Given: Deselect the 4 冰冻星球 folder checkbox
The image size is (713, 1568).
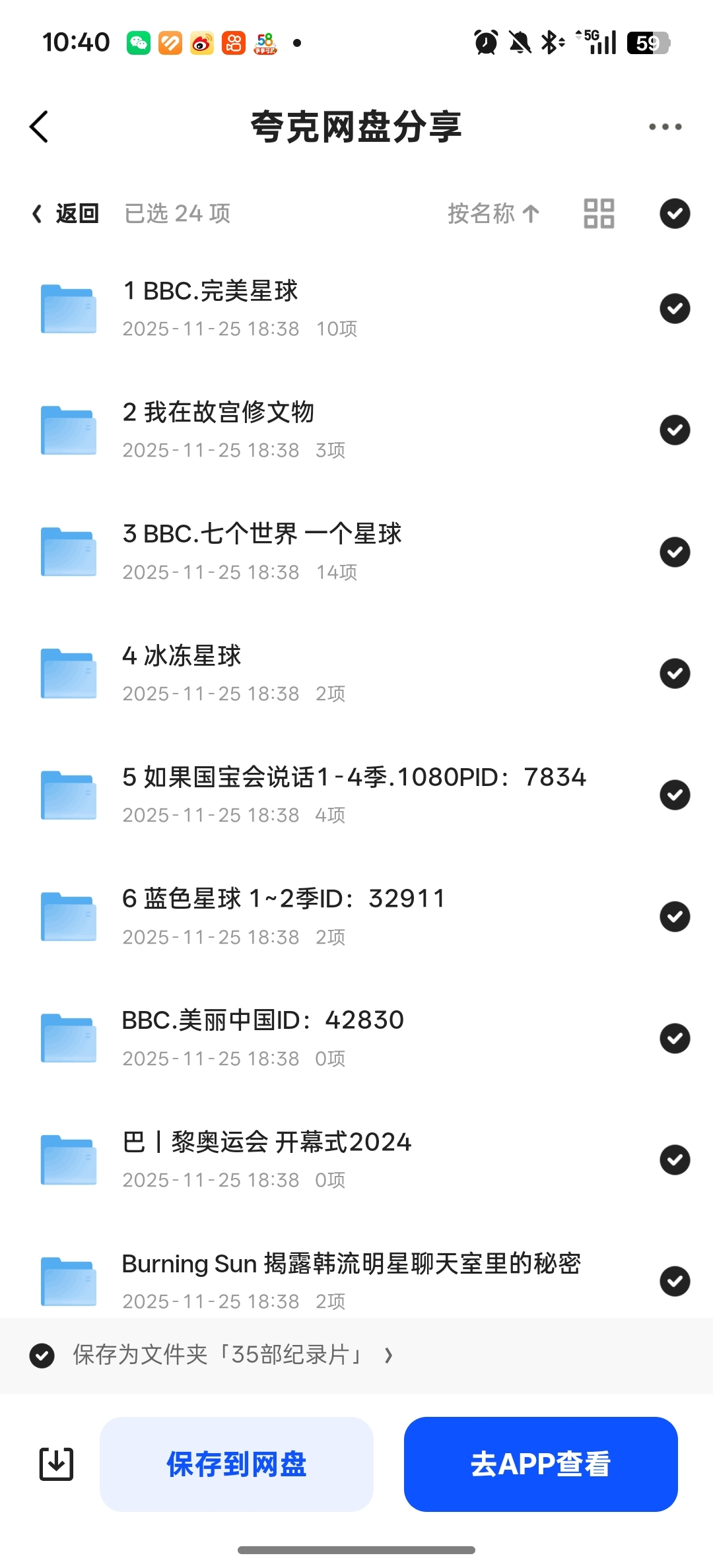Looking at the screenshot, I should coord(675,673).
